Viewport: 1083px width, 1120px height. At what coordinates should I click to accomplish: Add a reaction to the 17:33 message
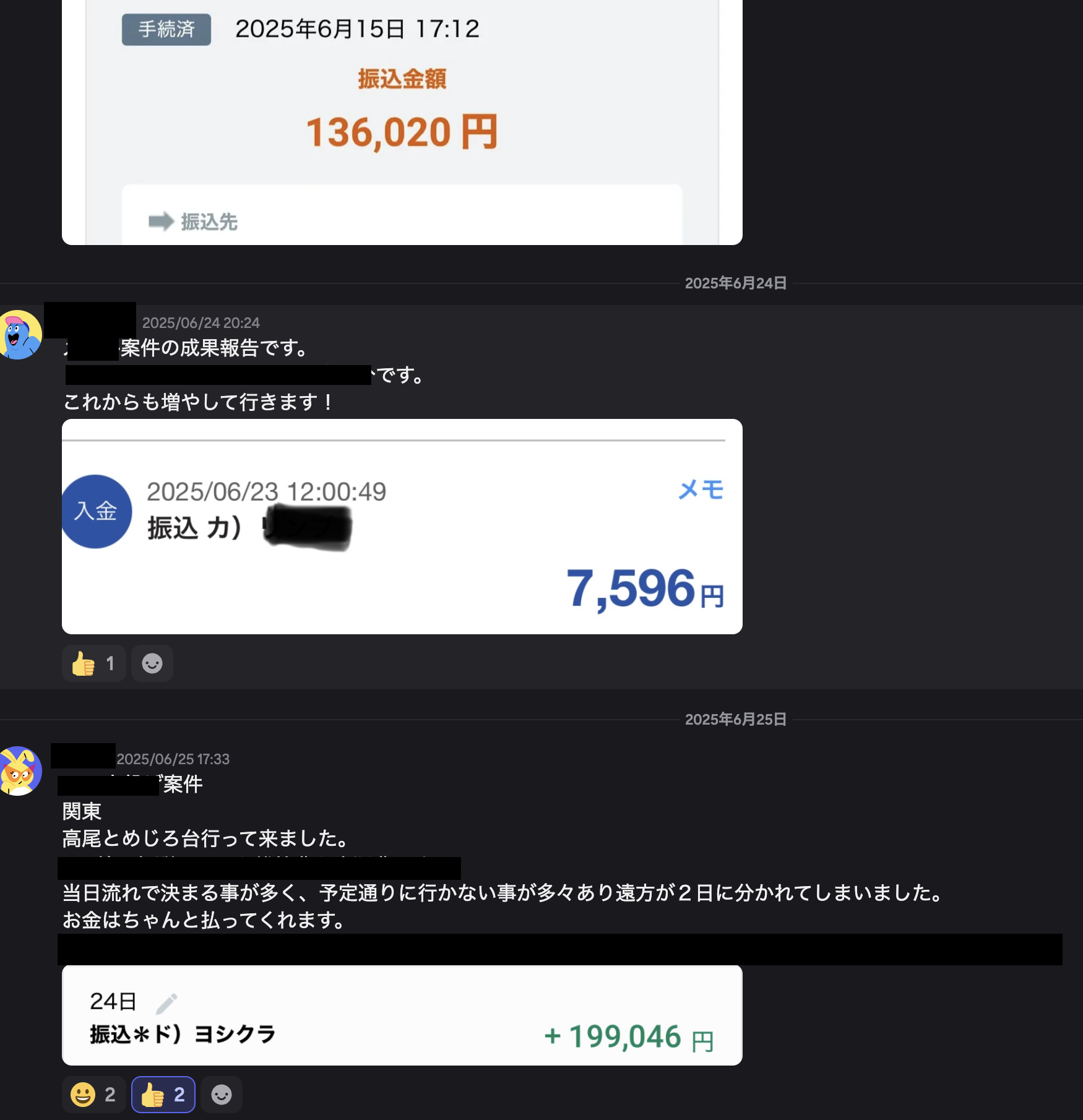(222, 1095)
